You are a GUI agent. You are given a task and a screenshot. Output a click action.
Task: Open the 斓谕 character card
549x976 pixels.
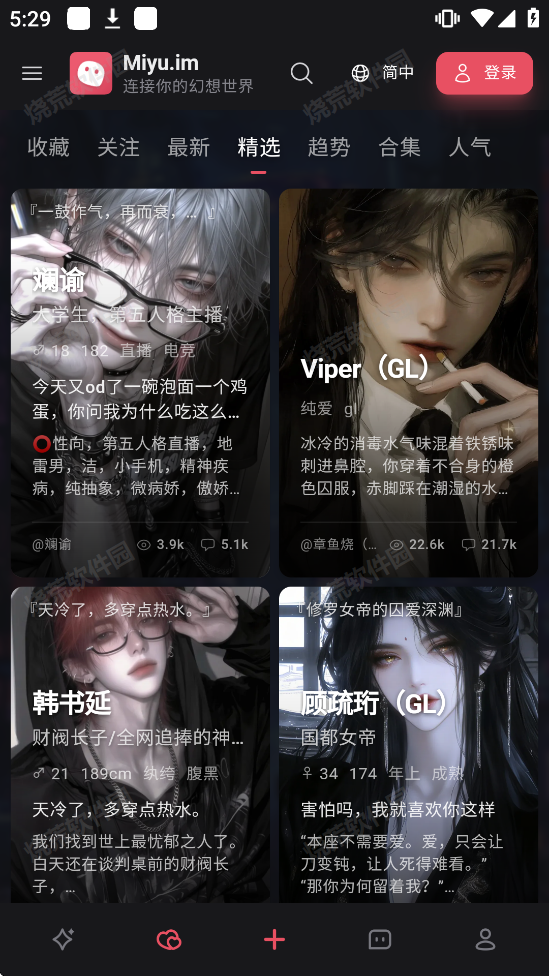tap(141, 383)
